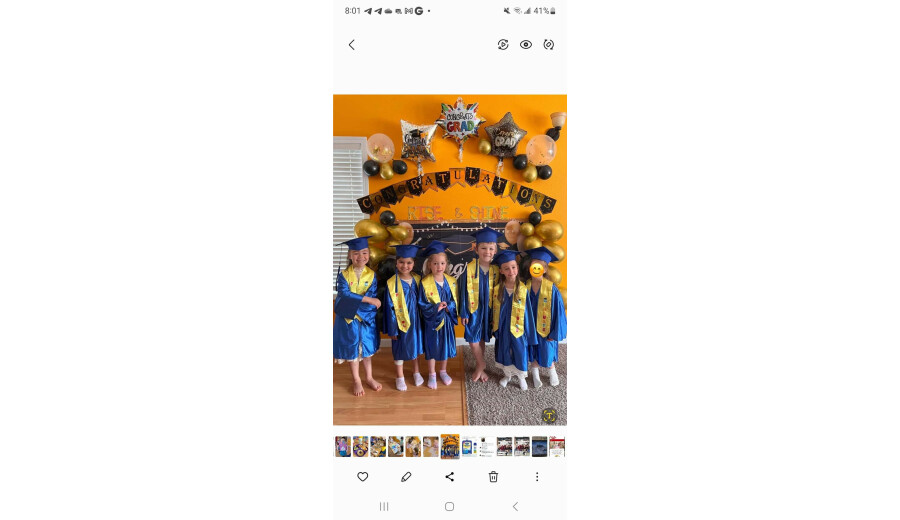Go to the home screen
This screenshot has width=900, height=520.
click(x=450, y=507)
